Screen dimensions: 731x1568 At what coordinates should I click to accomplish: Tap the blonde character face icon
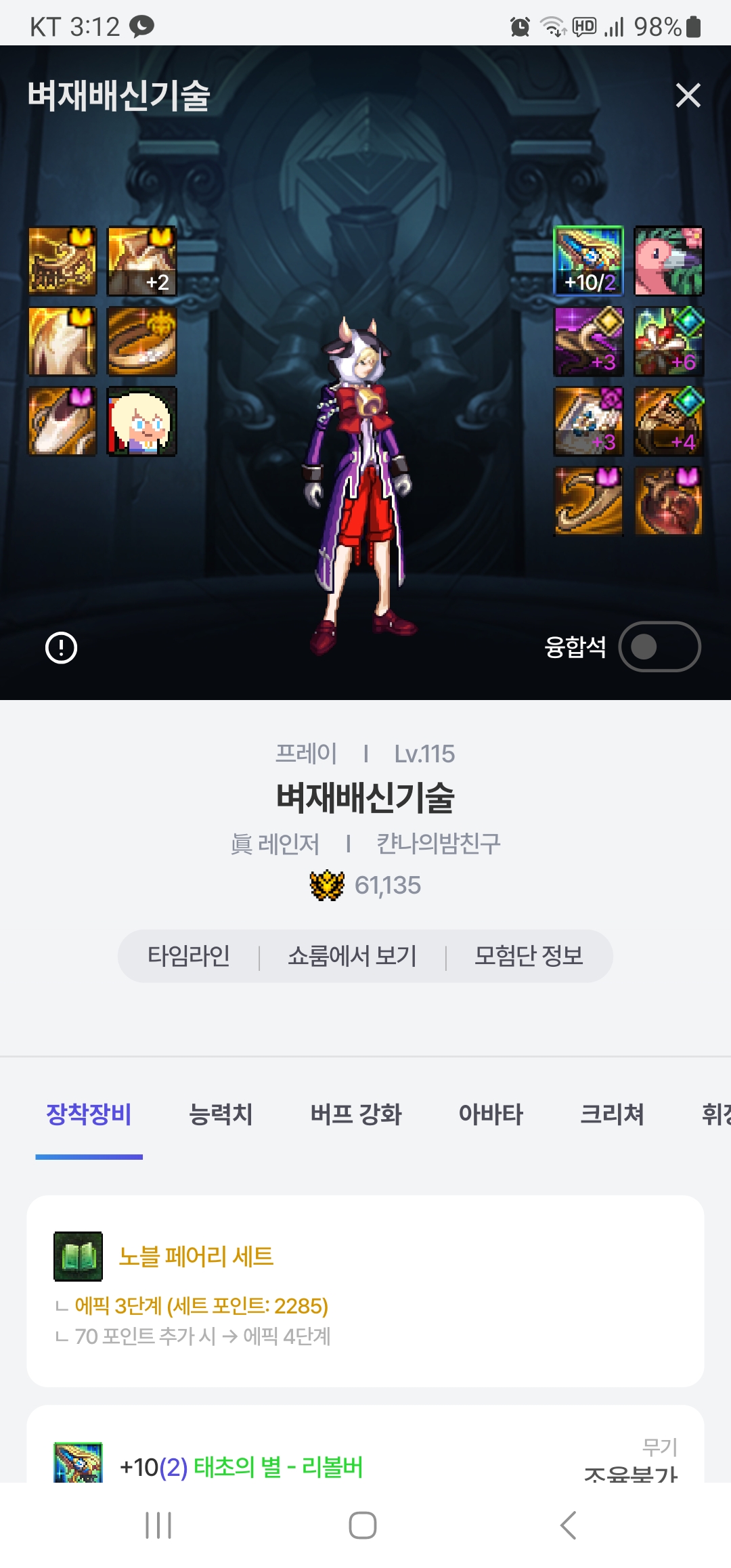pos(142,421)
